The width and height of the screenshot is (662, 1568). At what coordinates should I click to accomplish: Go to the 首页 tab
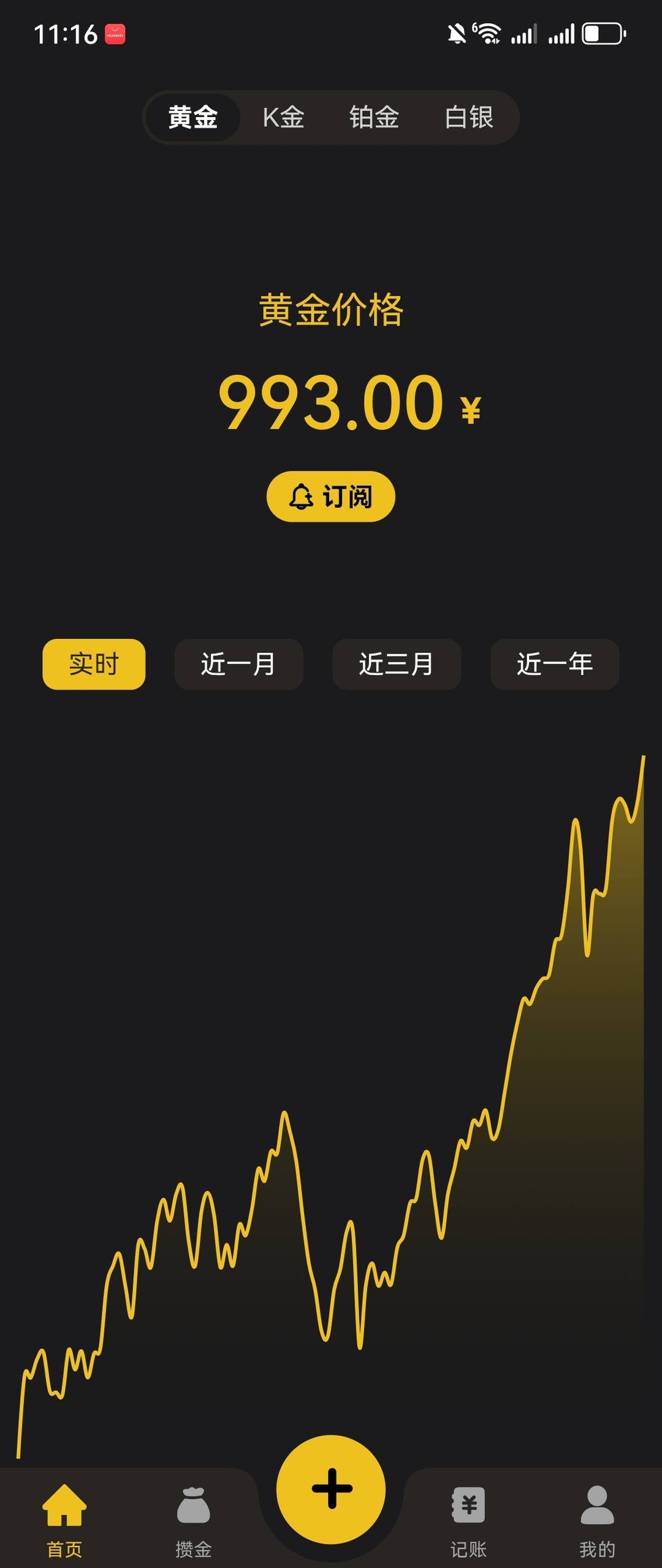tap(64, 1520)
